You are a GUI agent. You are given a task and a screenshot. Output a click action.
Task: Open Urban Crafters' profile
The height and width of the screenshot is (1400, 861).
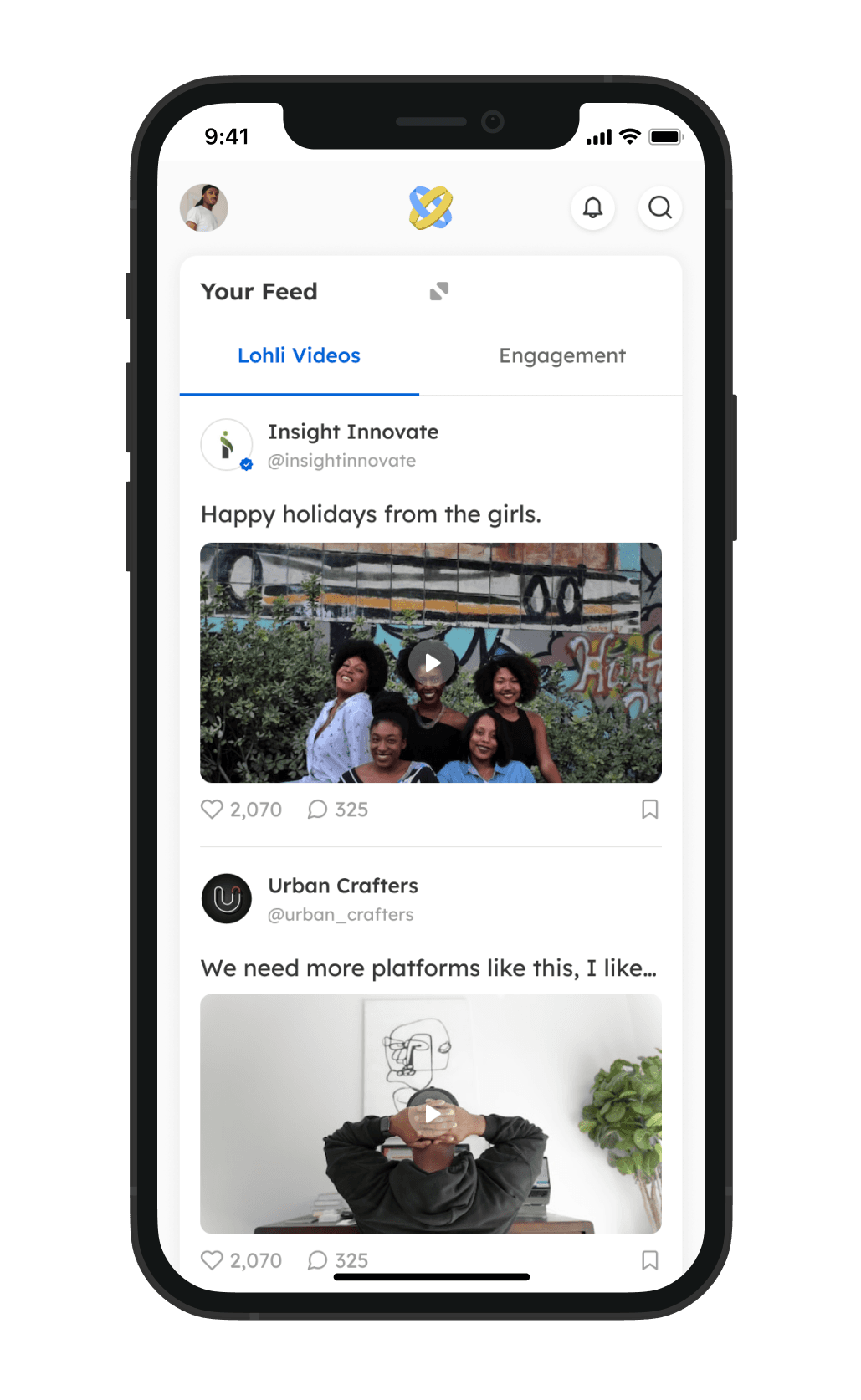point(227,899)
